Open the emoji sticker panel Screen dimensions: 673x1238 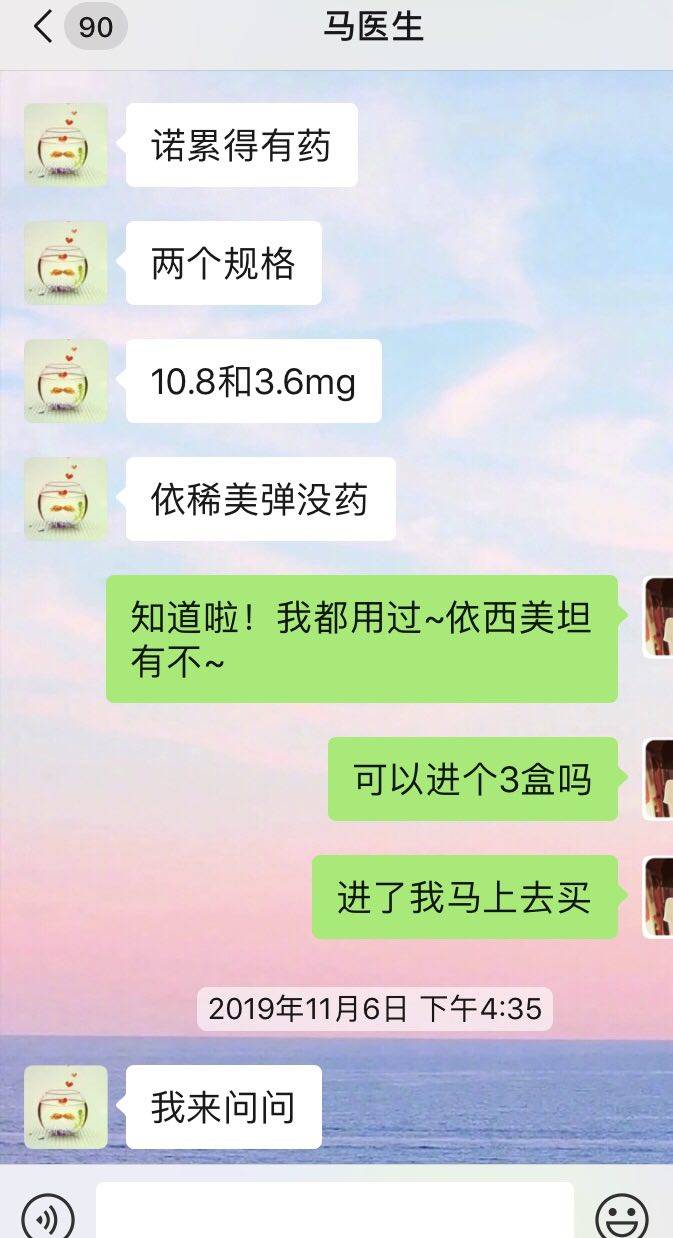621,1217
